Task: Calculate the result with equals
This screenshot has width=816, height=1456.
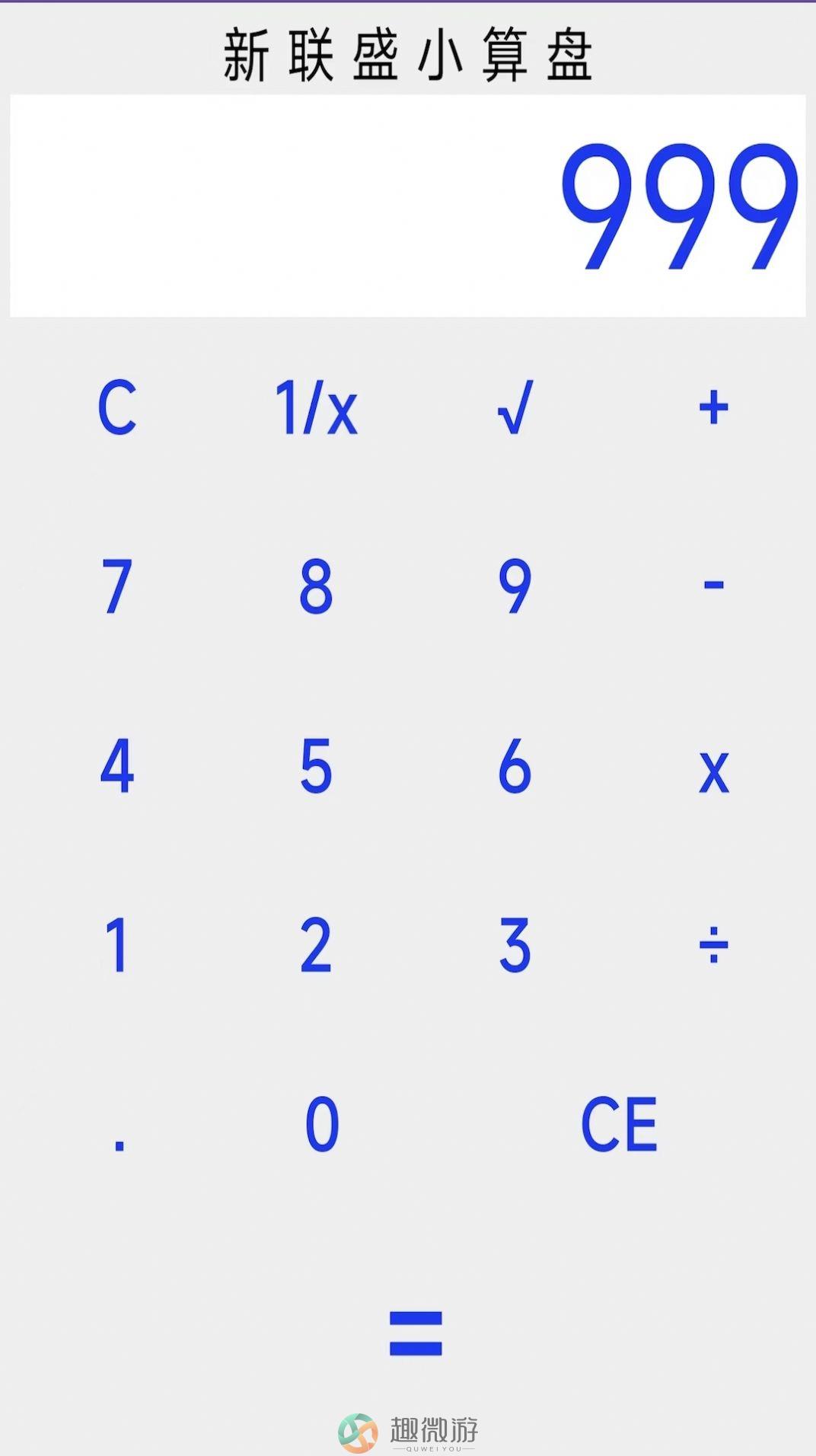Action: (x=416, y=1333)
